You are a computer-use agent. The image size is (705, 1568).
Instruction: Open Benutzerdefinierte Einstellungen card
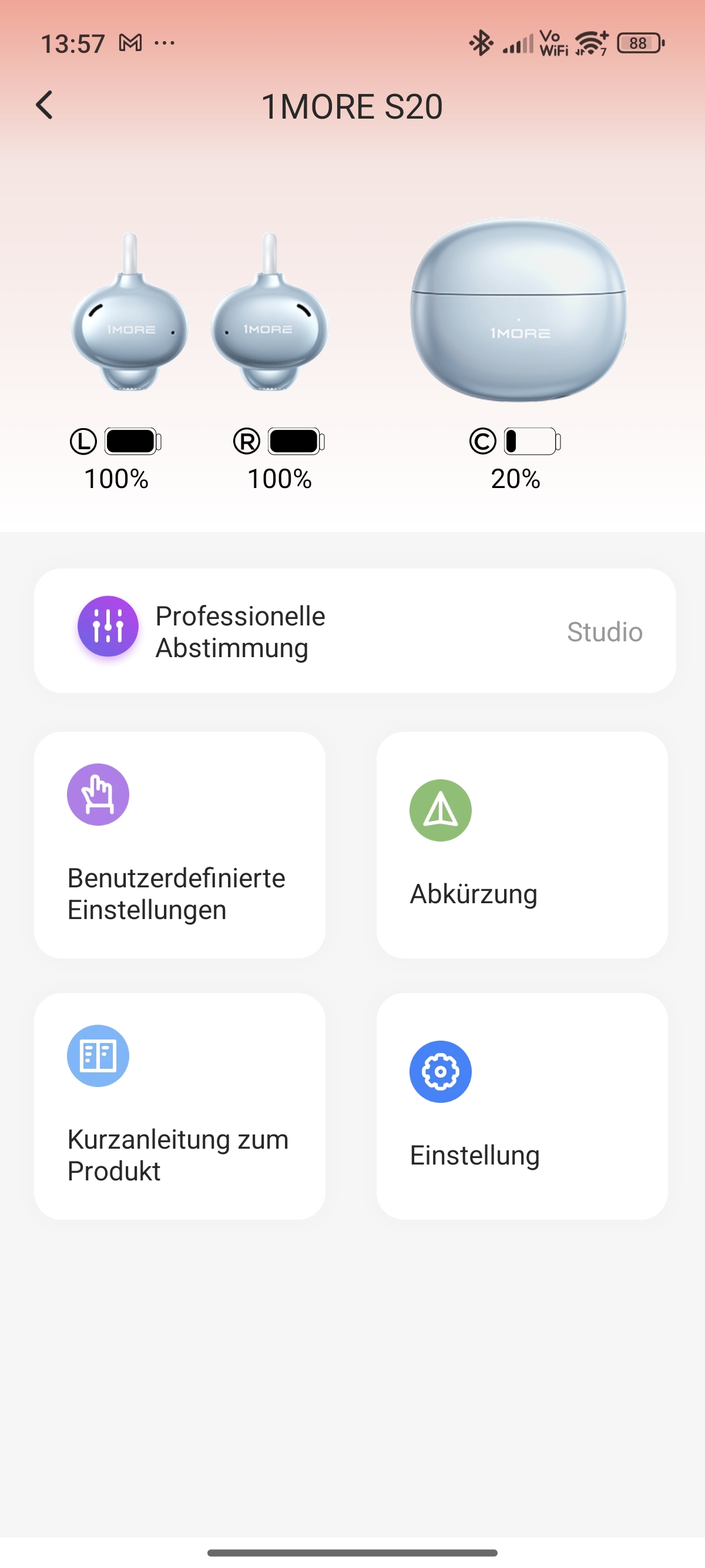tap(180, 845)
